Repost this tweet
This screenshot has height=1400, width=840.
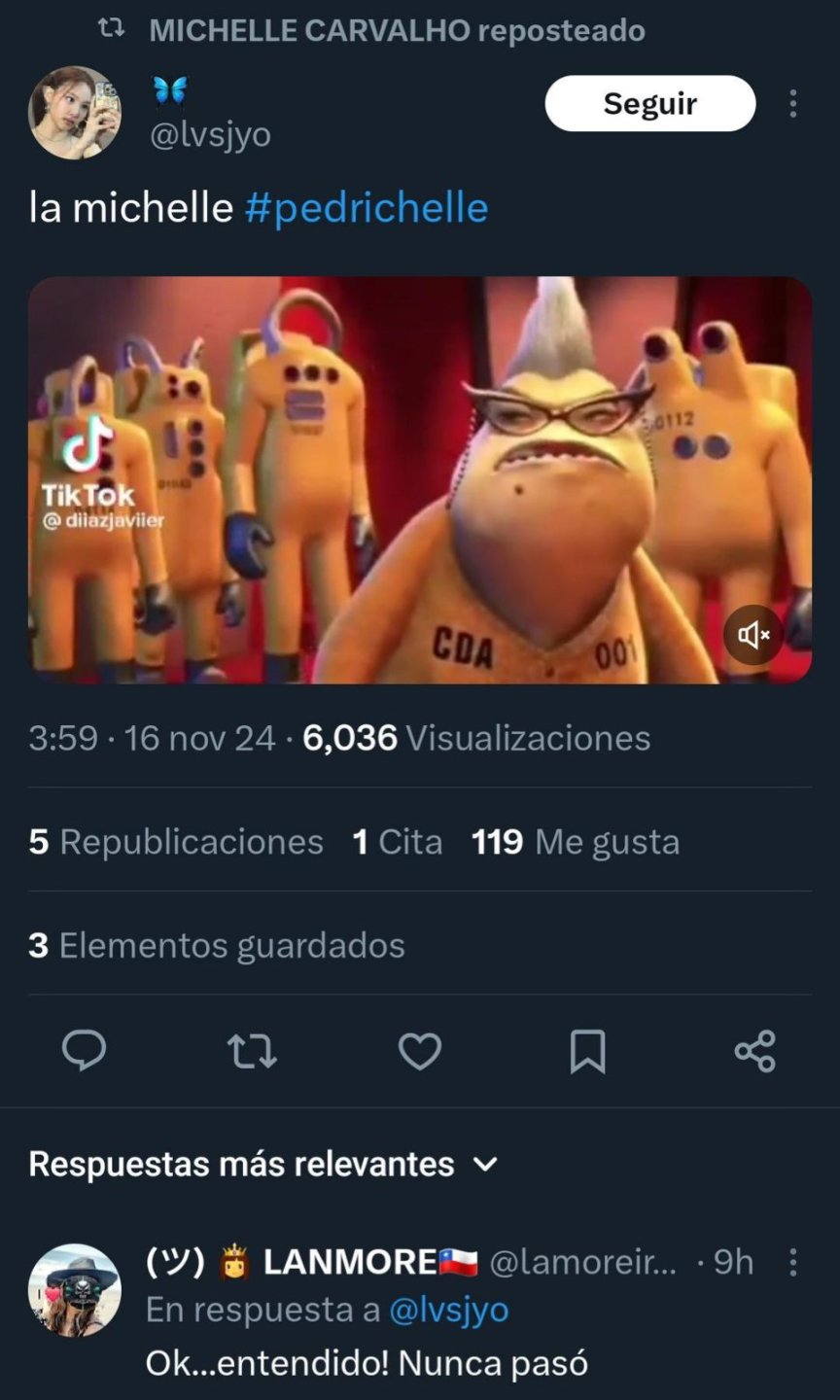point(252,1051)
